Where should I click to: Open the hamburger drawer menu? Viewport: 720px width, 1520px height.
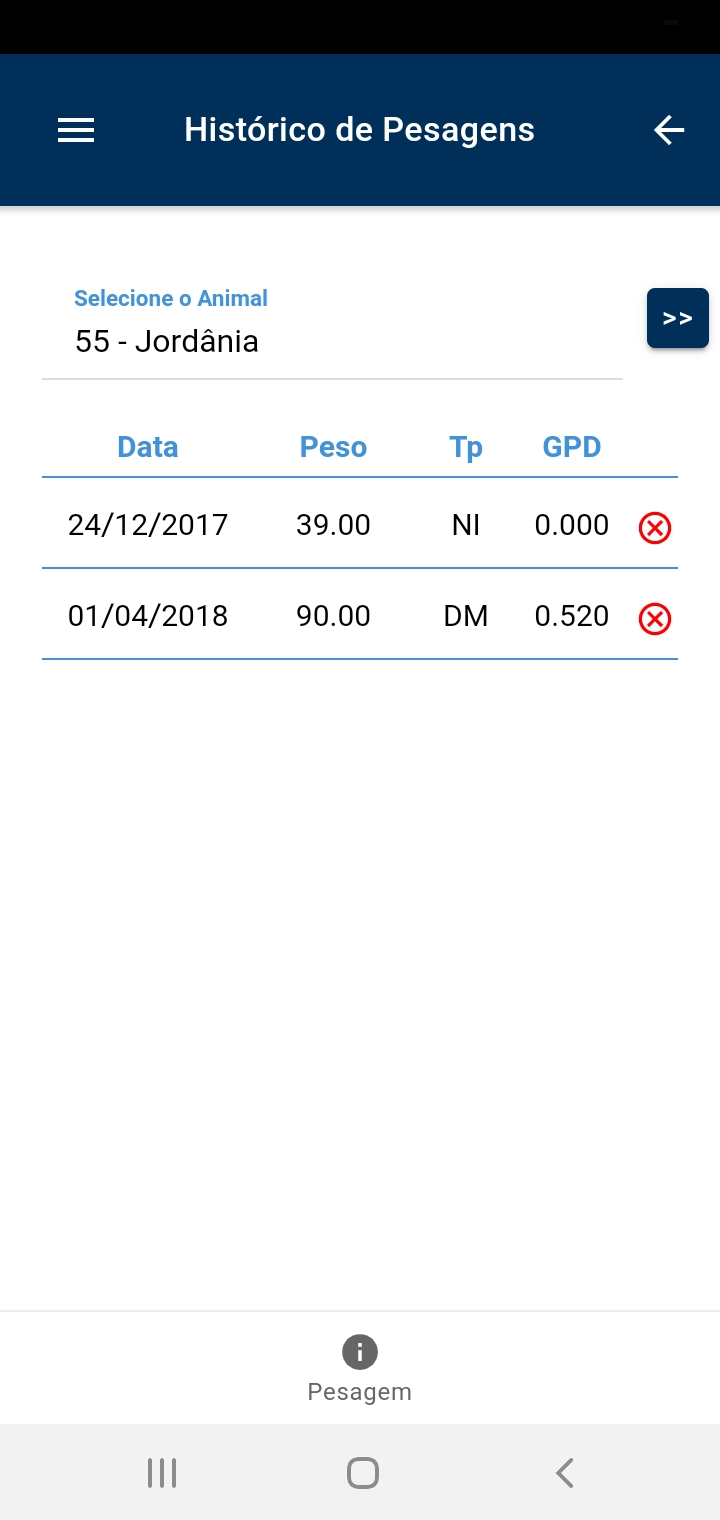pyautogui.click(x=76, y=130)
